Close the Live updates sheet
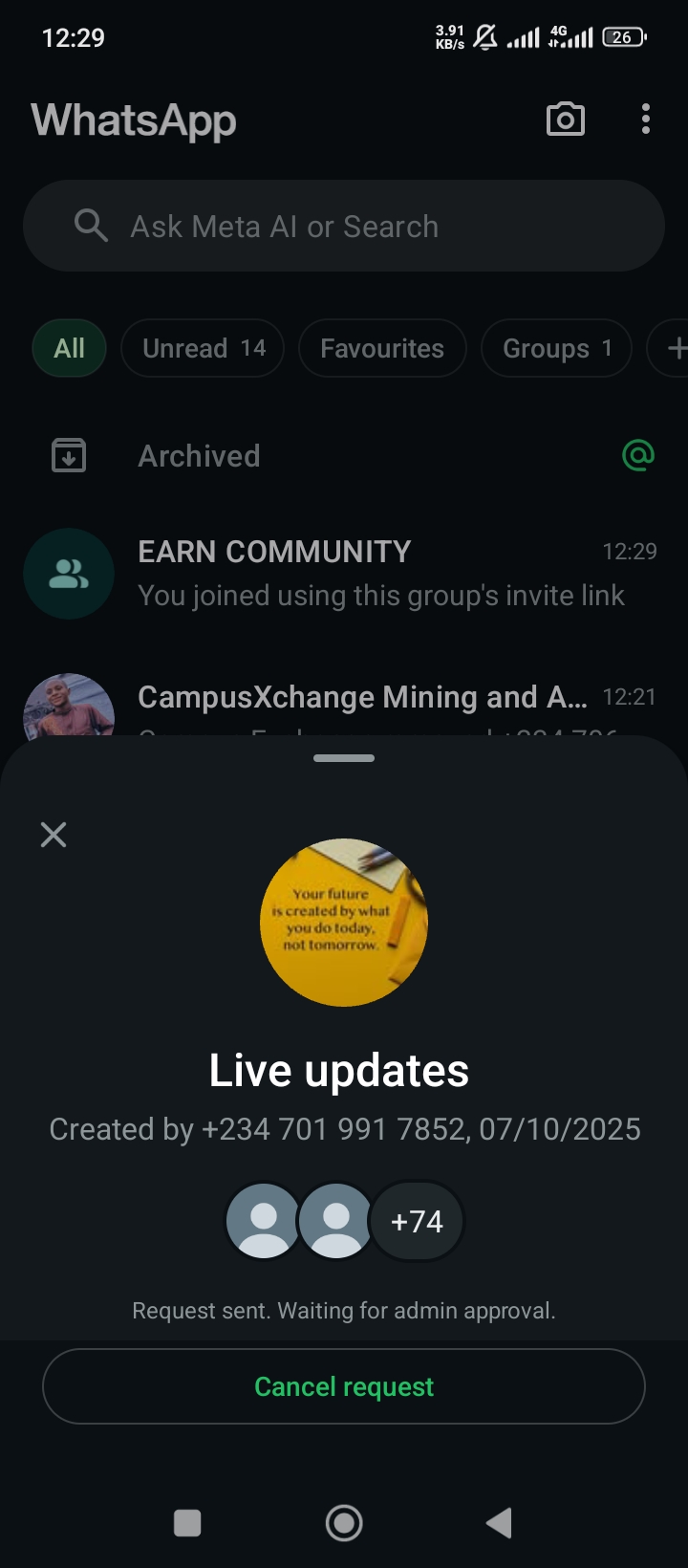688x1568 pixels. pyautogui.click(x=54, y=835)
